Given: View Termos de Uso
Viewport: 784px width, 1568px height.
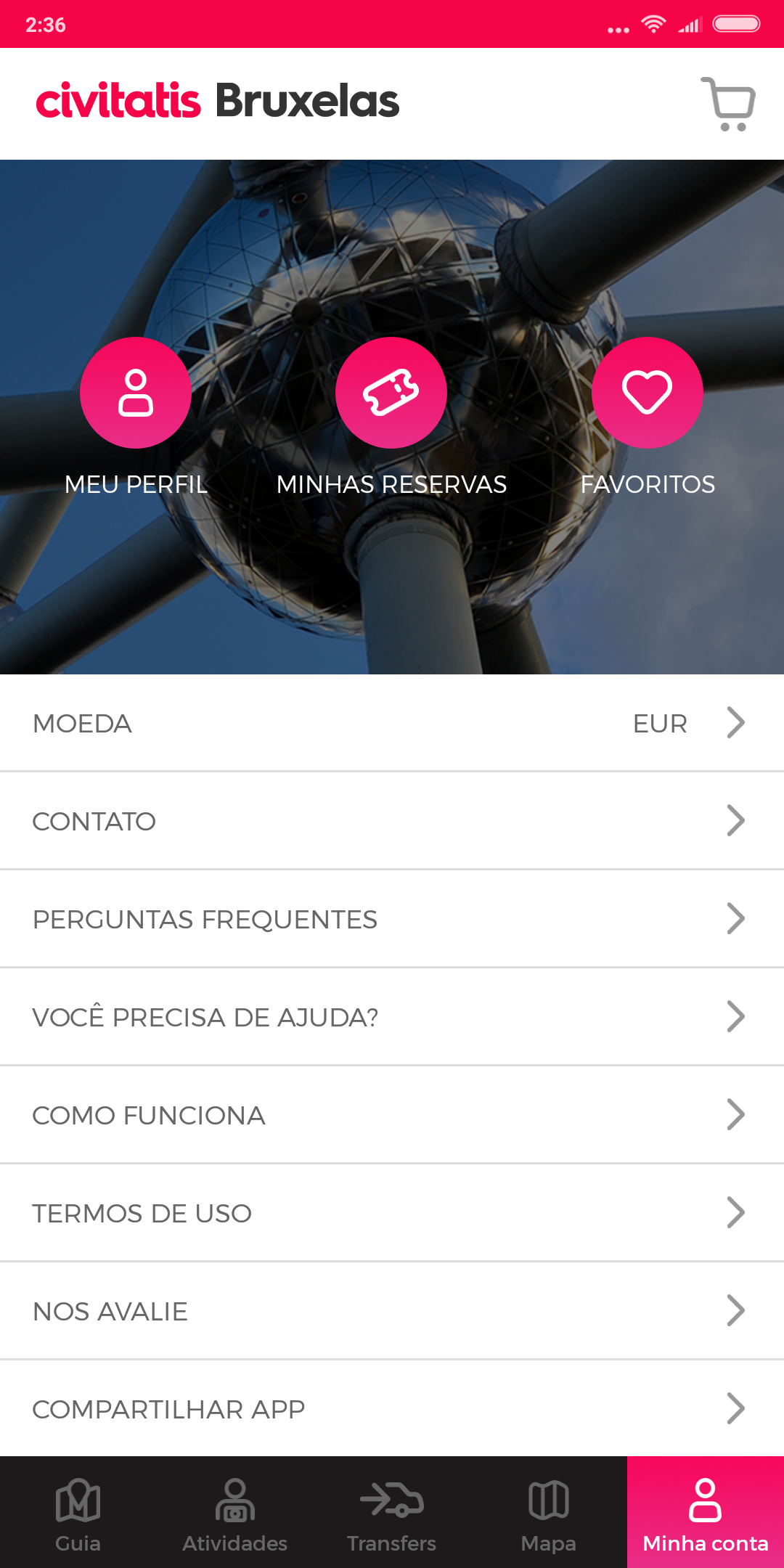Looking at the screenshot, I should 392,1213.
